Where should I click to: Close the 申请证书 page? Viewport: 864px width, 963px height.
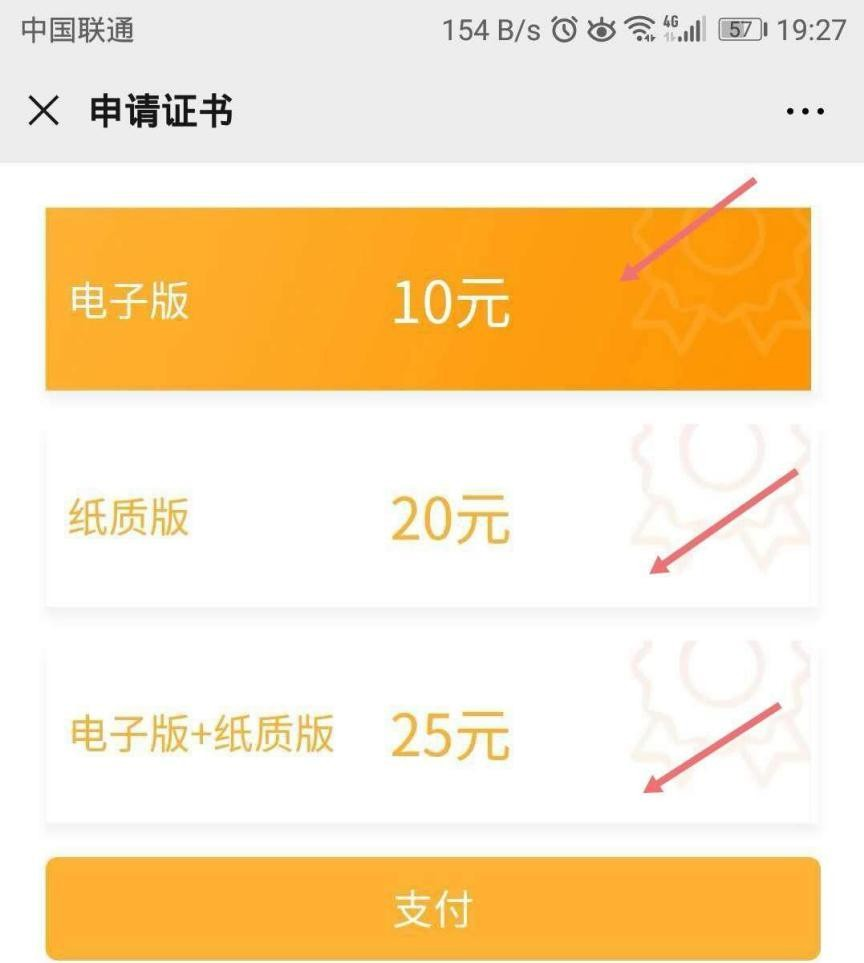tap(43, 111)
